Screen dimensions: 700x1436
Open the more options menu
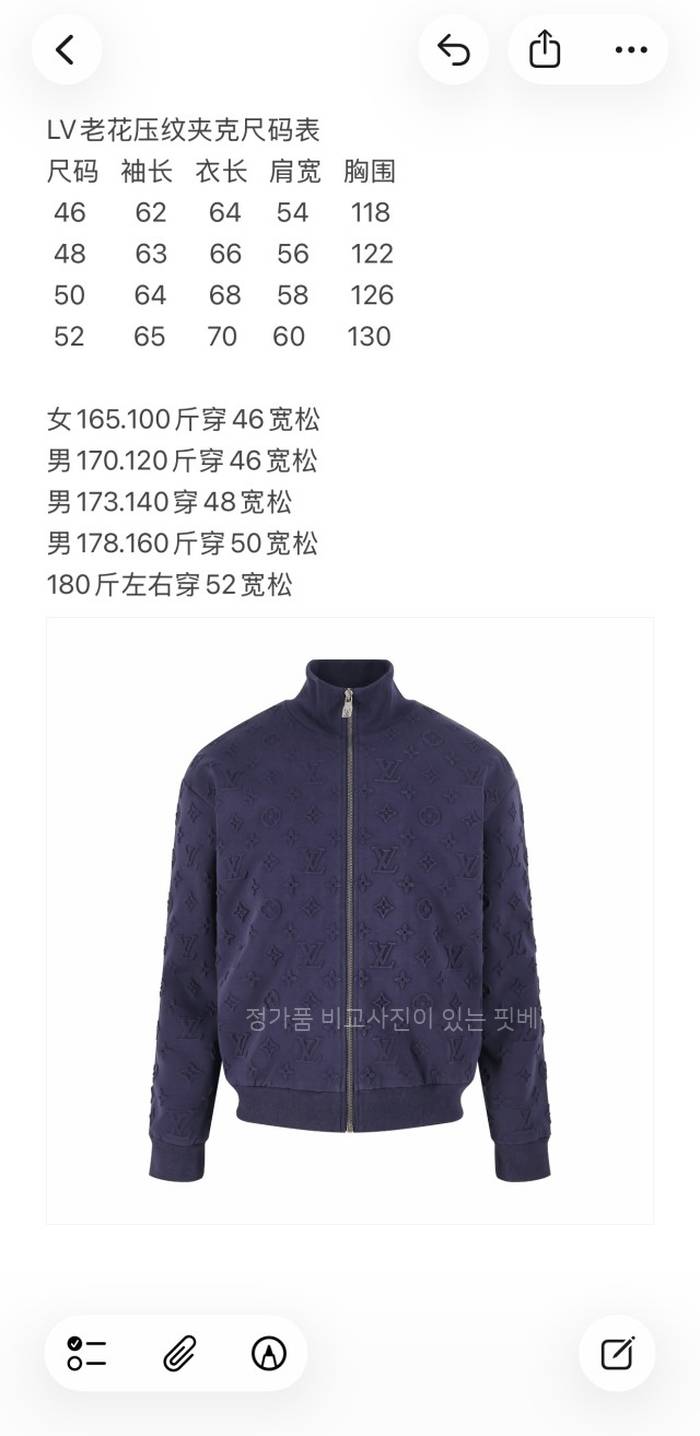click(x=631, y=49)
